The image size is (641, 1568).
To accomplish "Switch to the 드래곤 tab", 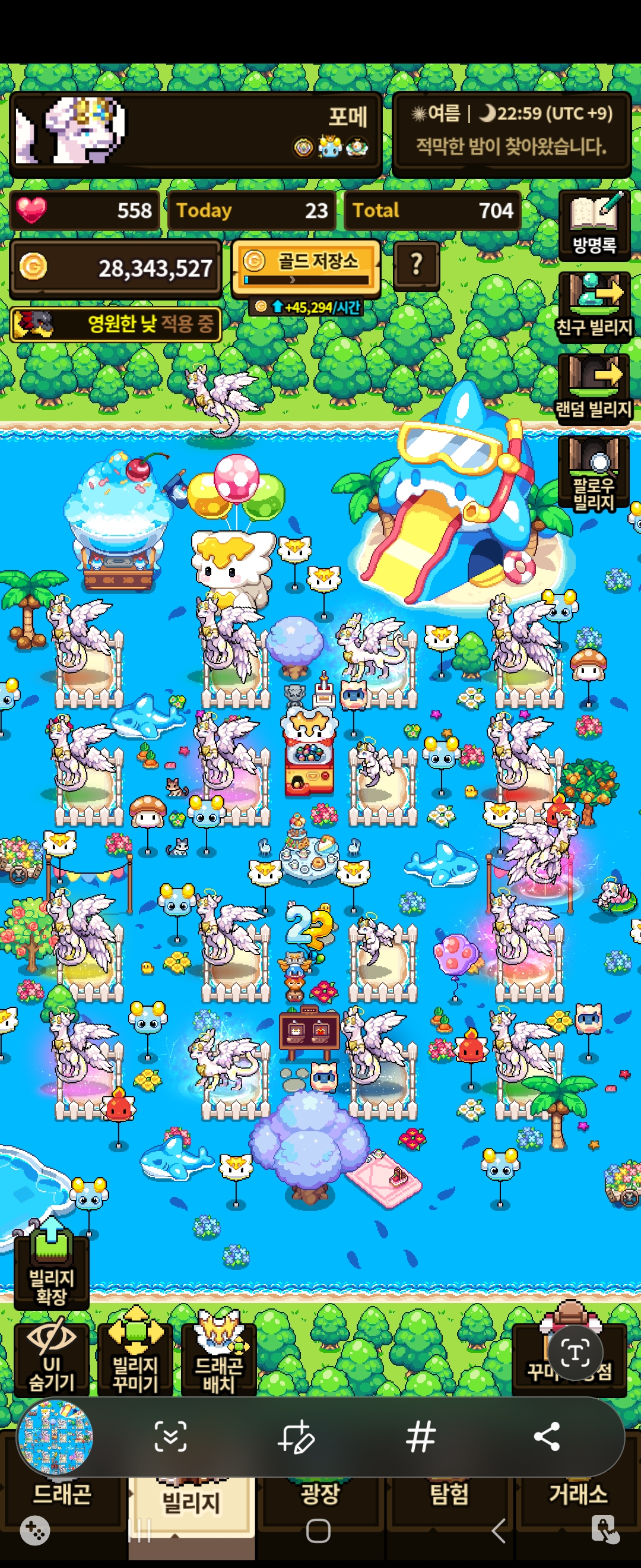I will pyautogui.click(x=63, y=1494).
